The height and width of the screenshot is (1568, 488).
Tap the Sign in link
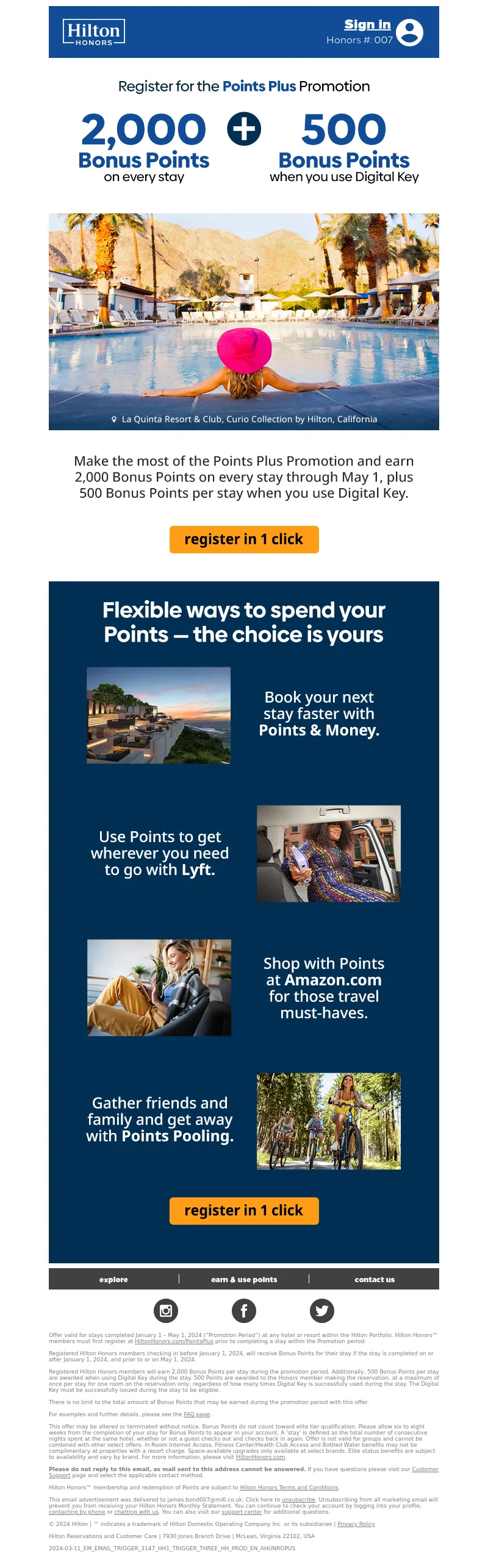click(367, 24)
